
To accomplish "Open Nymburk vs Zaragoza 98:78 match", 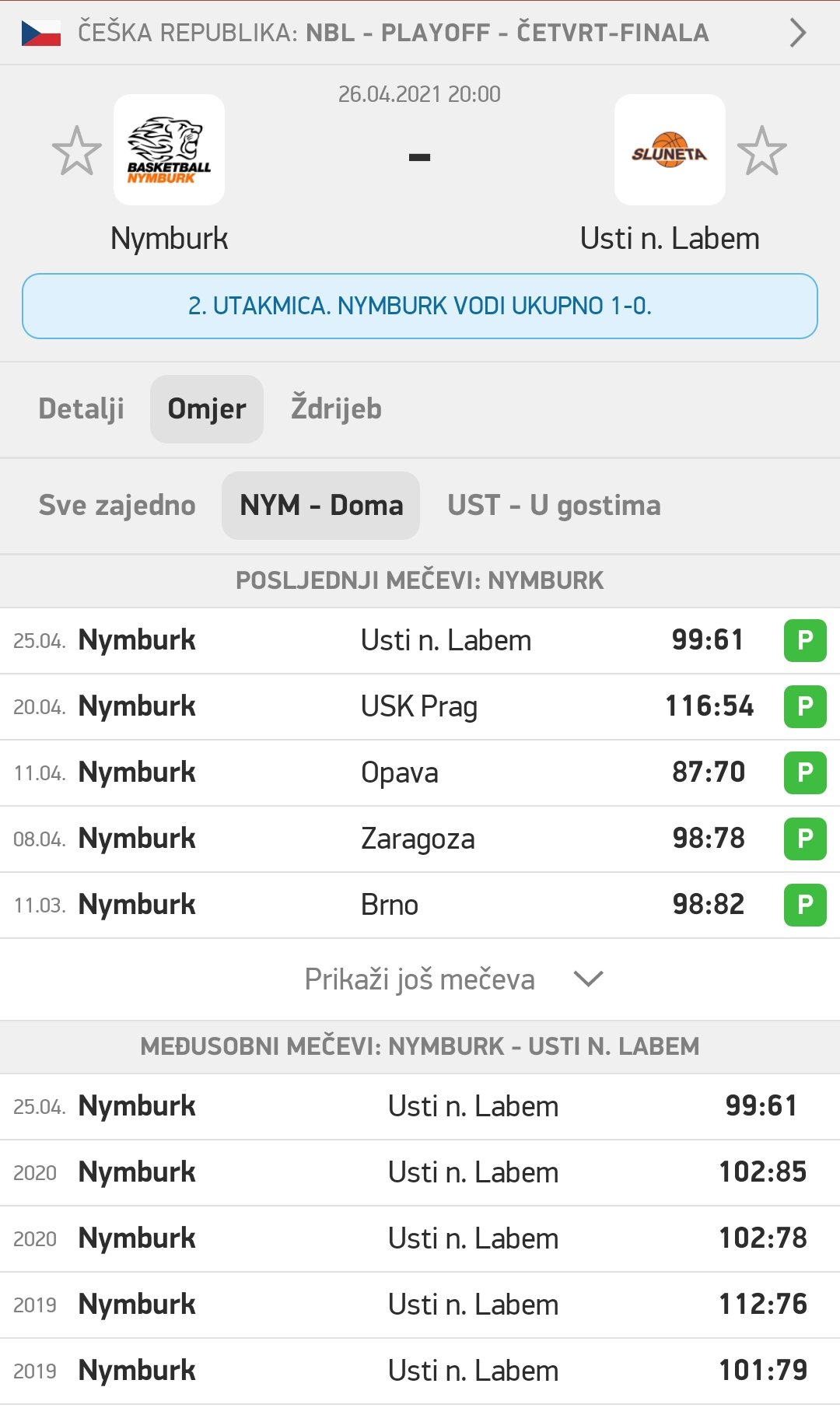I will [x=420, y=839].
